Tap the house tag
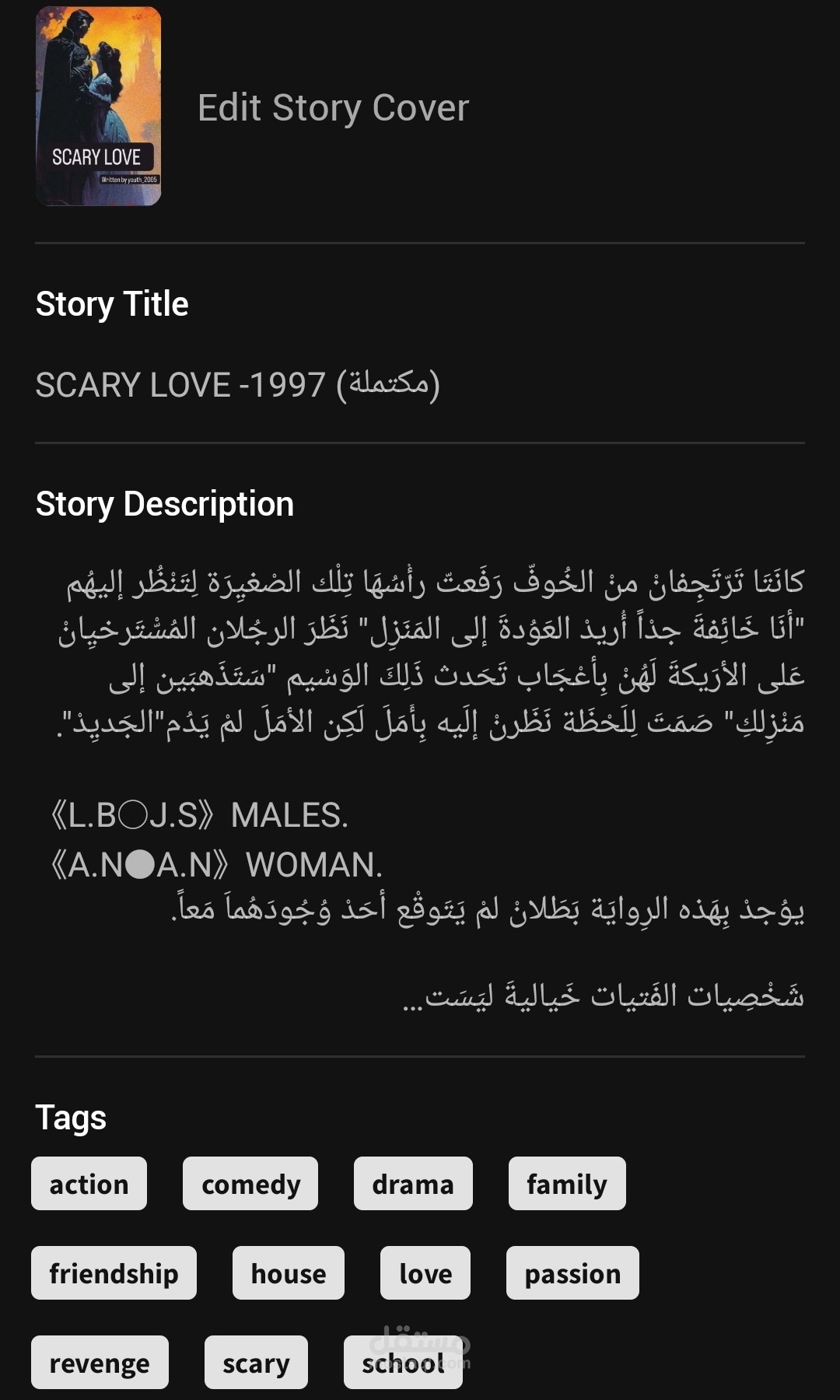This screenshot has width=840, height=1400. [289, 1272]
